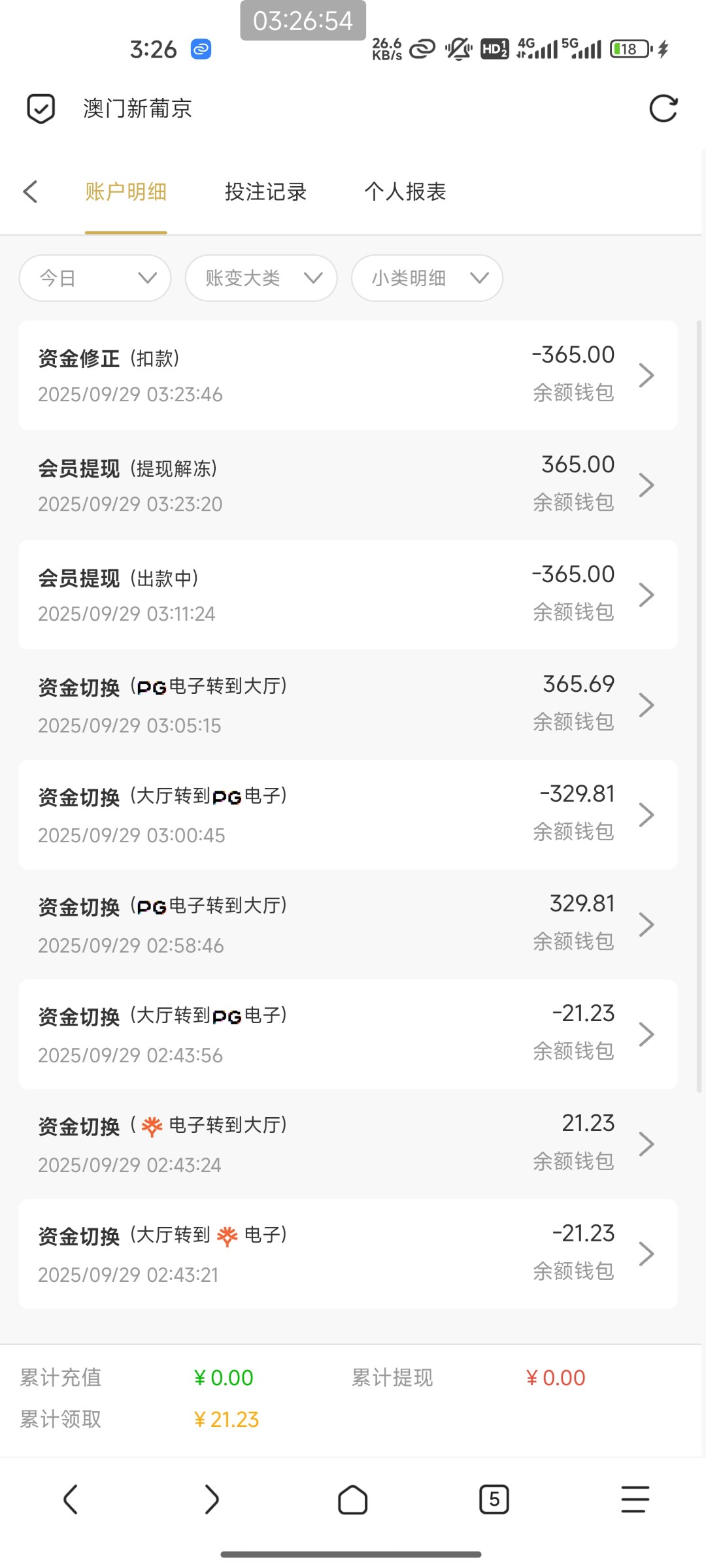Go to the browser home page
Image resolution: width=706 pixels, height=1568 pixels.
click(x=352, y=1499)
